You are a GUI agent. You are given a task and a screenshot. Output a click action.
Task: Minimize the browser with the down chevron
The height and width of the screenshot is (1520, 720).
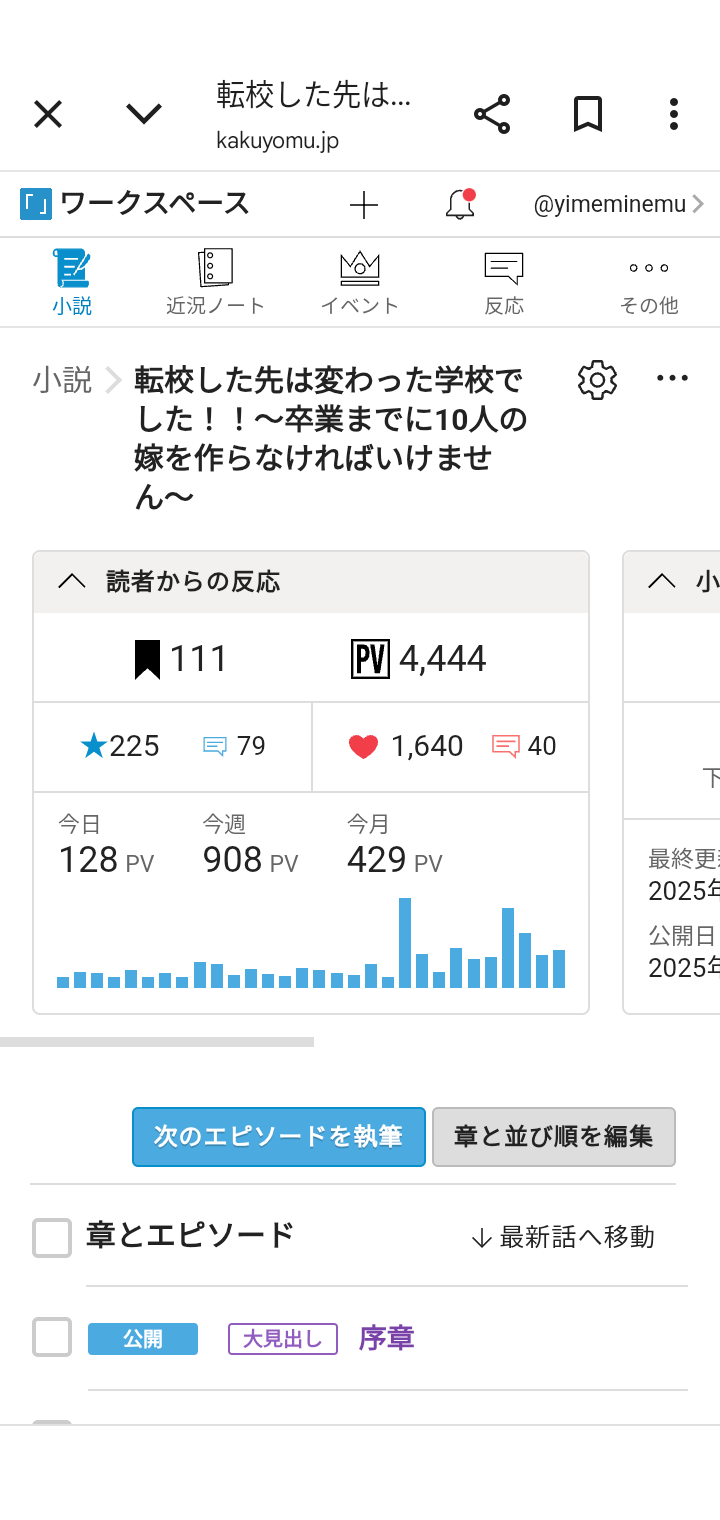[144, 114]
